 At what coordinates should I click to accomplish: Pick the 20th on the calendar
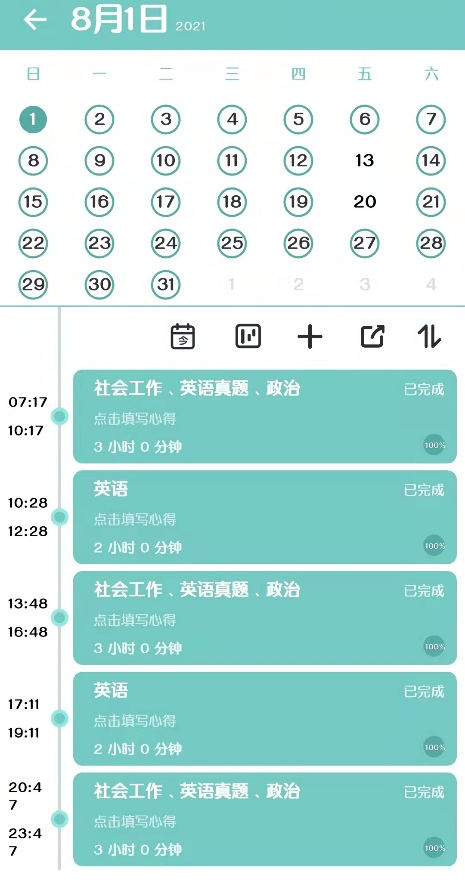(364, 202)
